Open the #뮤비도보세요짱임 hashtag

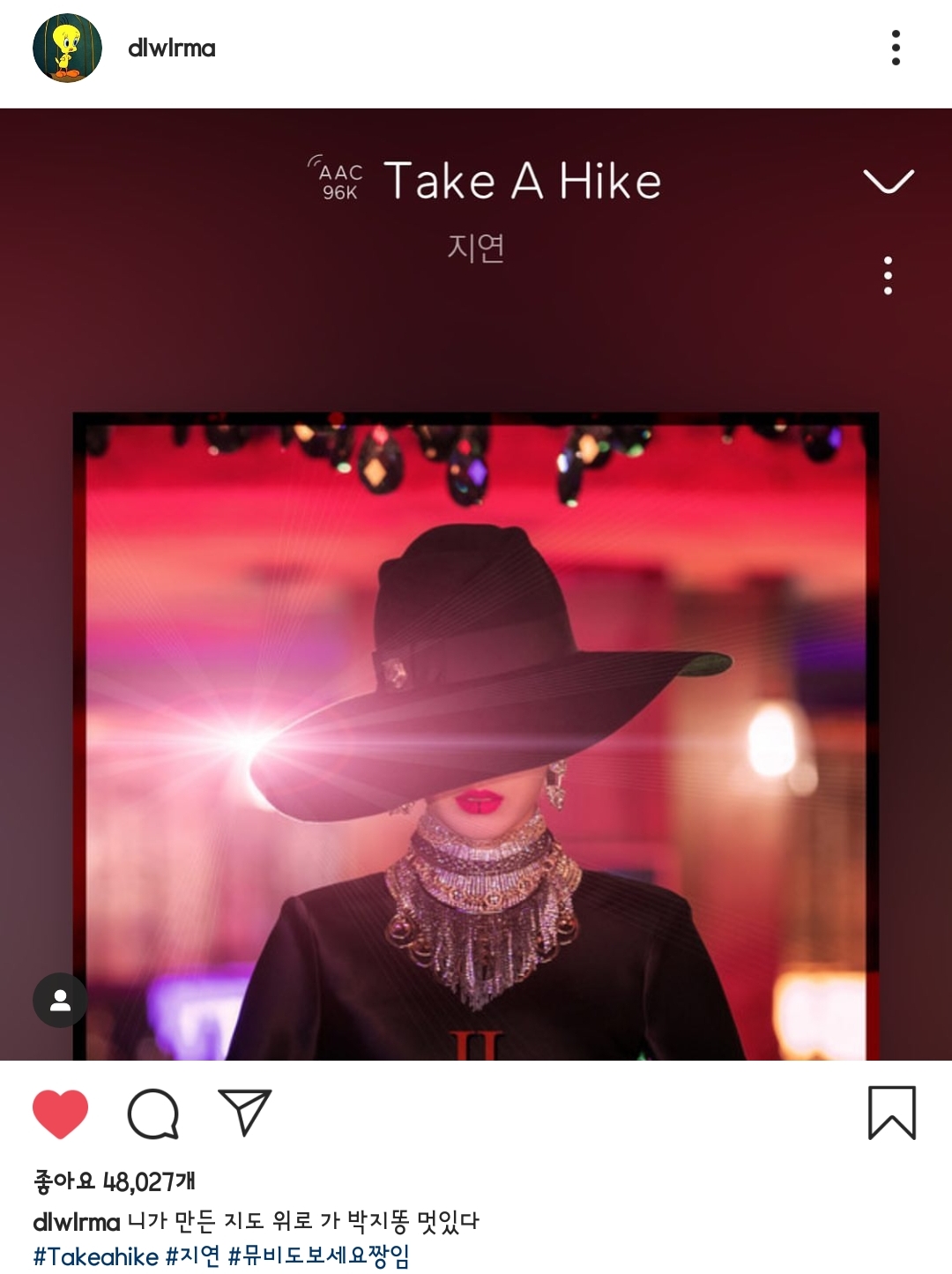pos(318,1256)
